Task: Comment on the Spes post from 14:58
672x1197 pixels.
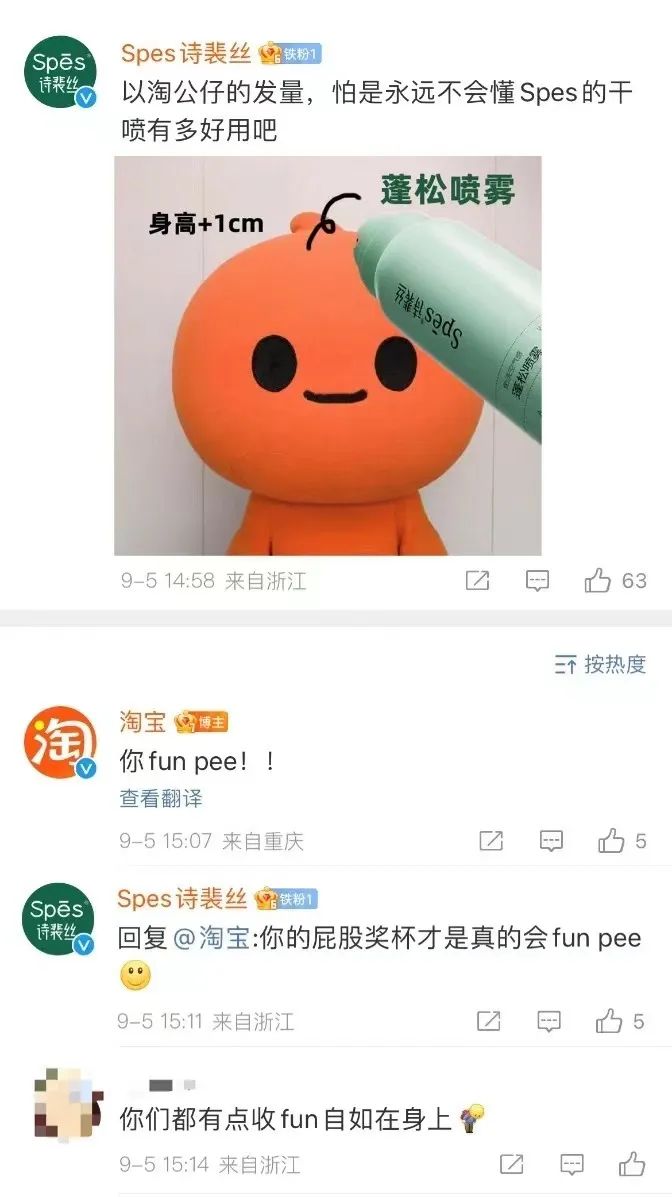Action: click(538, 581)
